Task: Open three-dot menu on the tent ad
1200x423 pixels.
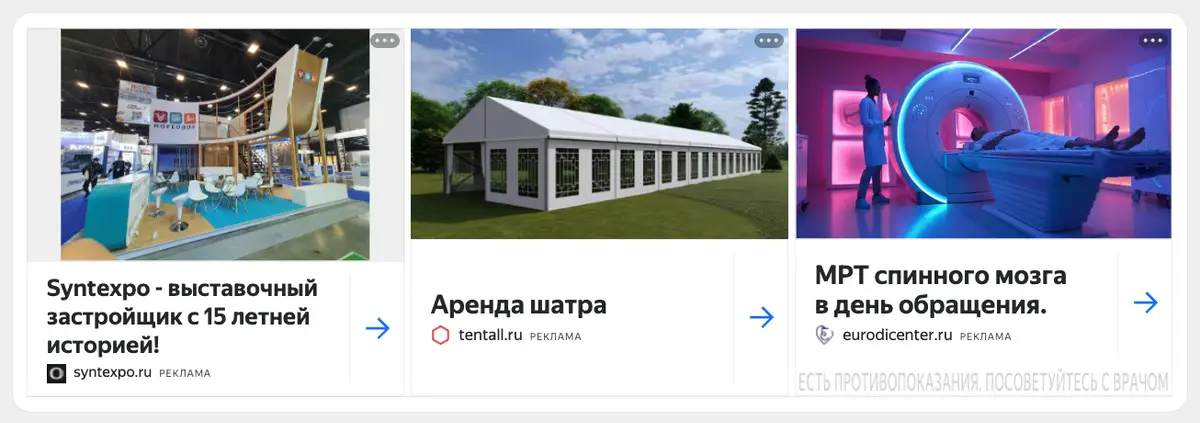Action: point(769,41)
